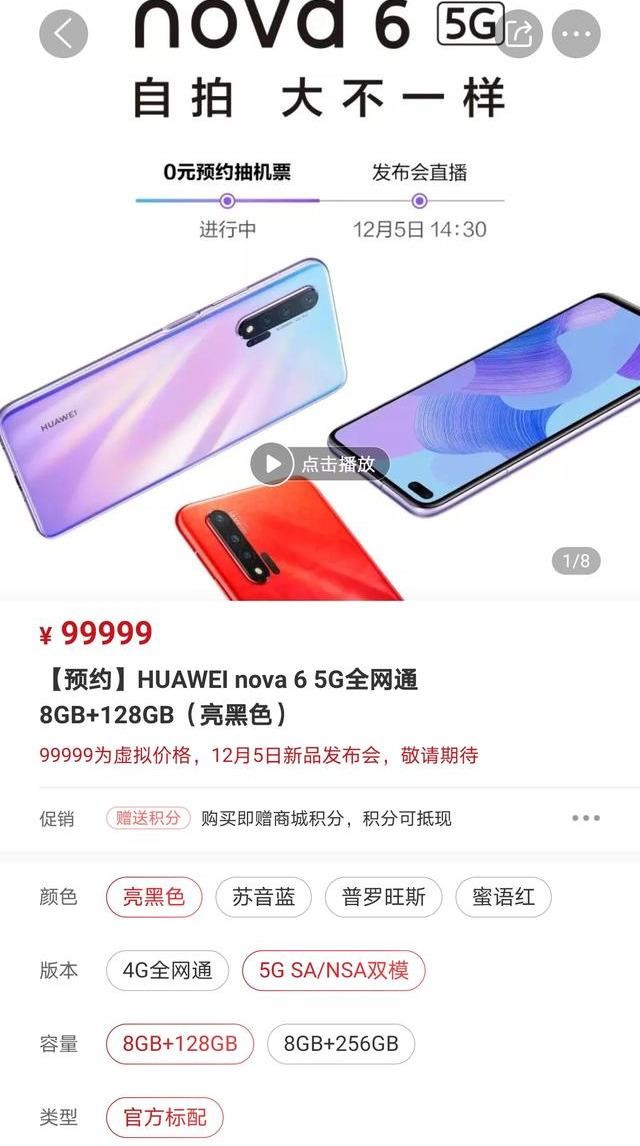The height and width of the screenshot is (1146, 640).
Task: Choose the 8GB+128GB capacity
Action: 180,1044
